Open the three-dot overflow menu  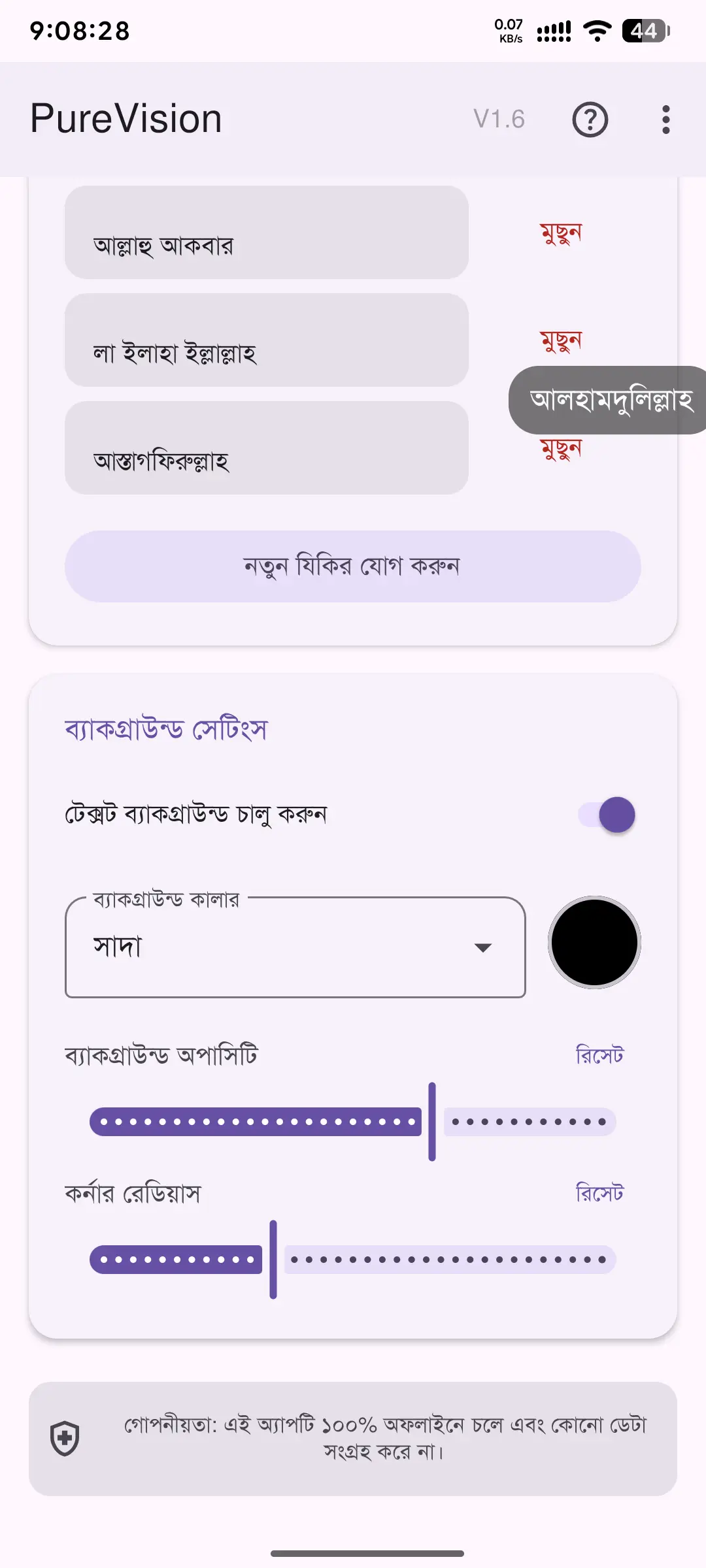point(665,119)
